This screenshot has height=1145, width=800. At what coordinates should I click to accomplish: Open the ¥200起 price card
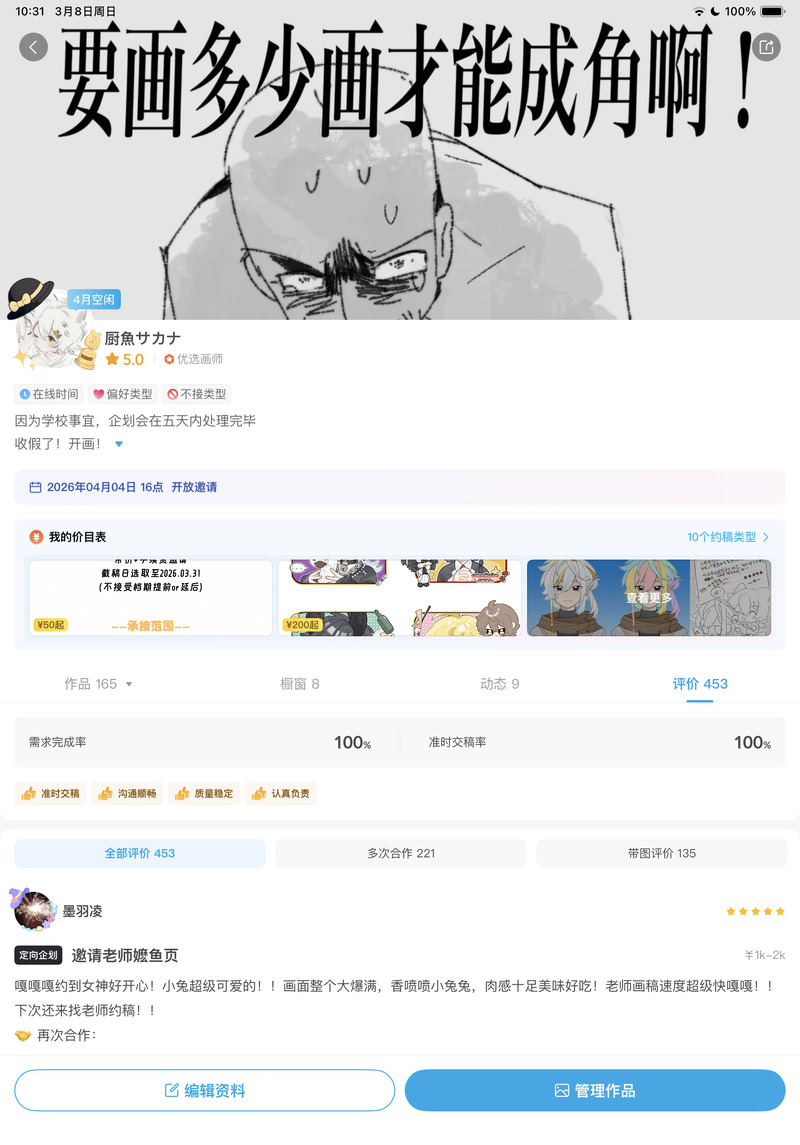point(400,598)
